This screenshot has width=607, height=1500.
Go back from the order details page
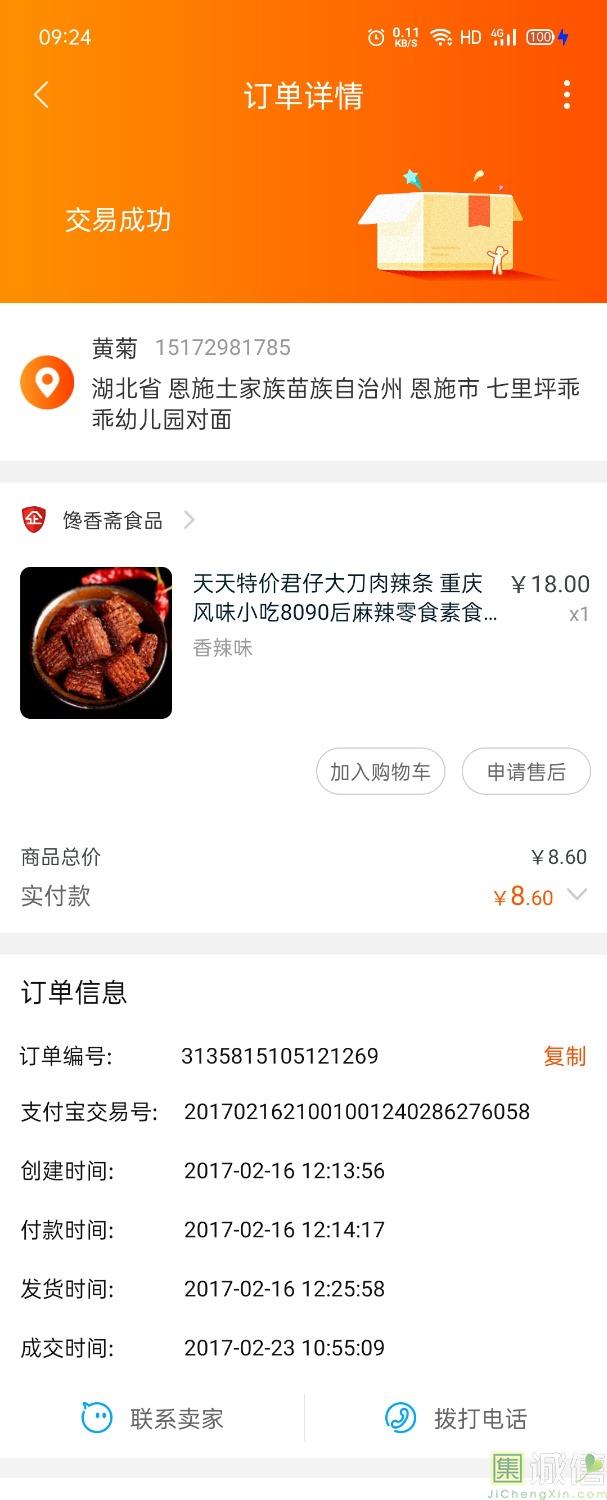pos(41,95)
